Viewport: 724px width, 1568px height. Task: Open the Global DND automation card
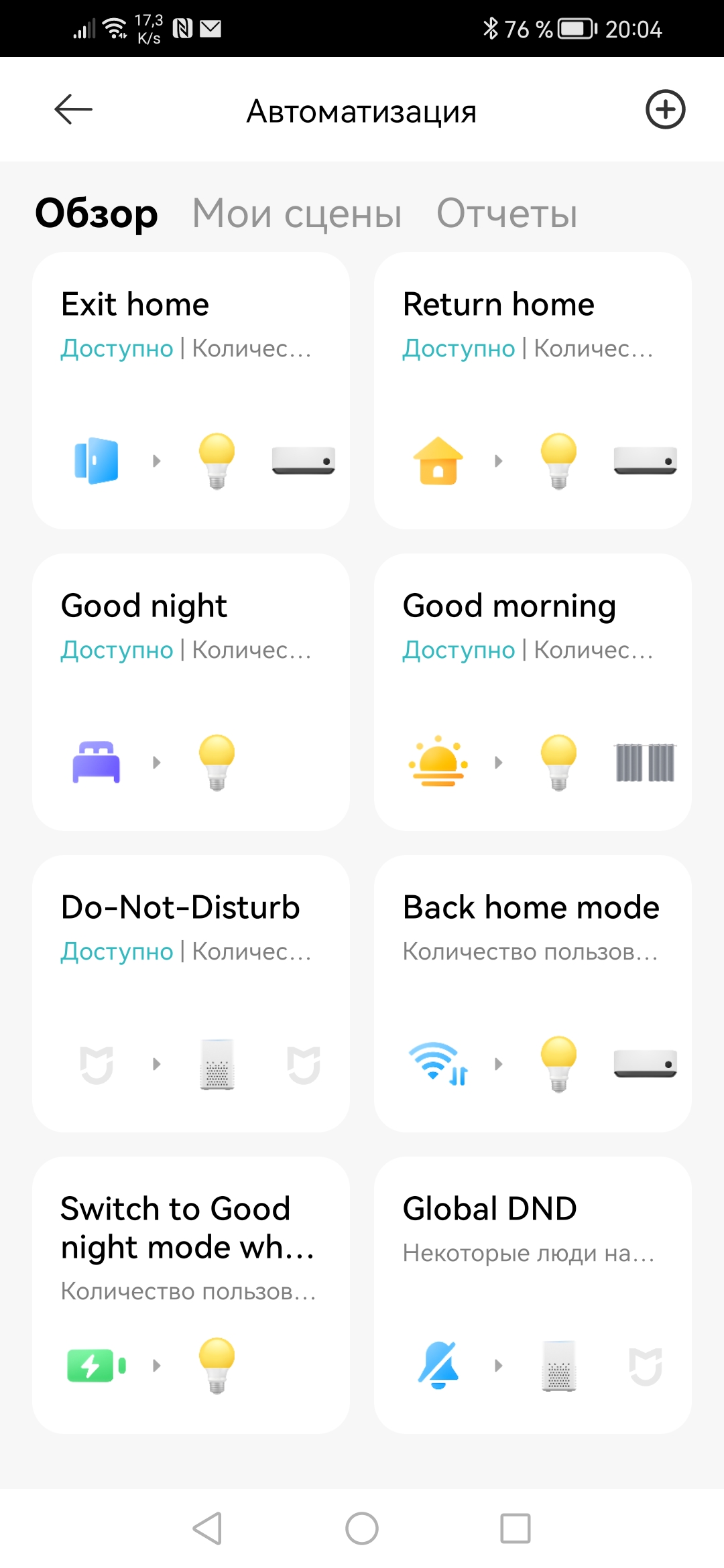[533, 1295]
